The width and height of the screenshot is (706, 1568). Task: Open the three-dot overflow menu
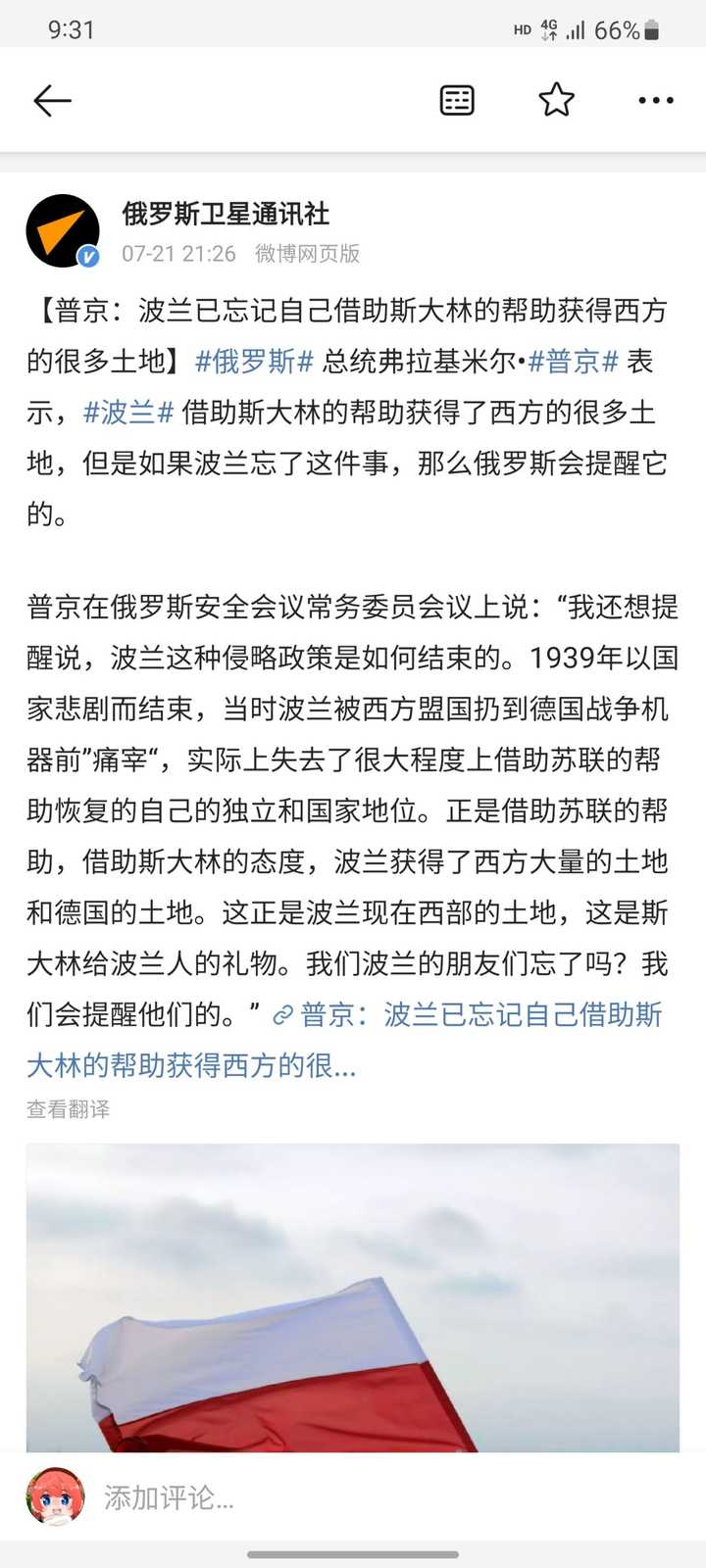tap(655, 100)
